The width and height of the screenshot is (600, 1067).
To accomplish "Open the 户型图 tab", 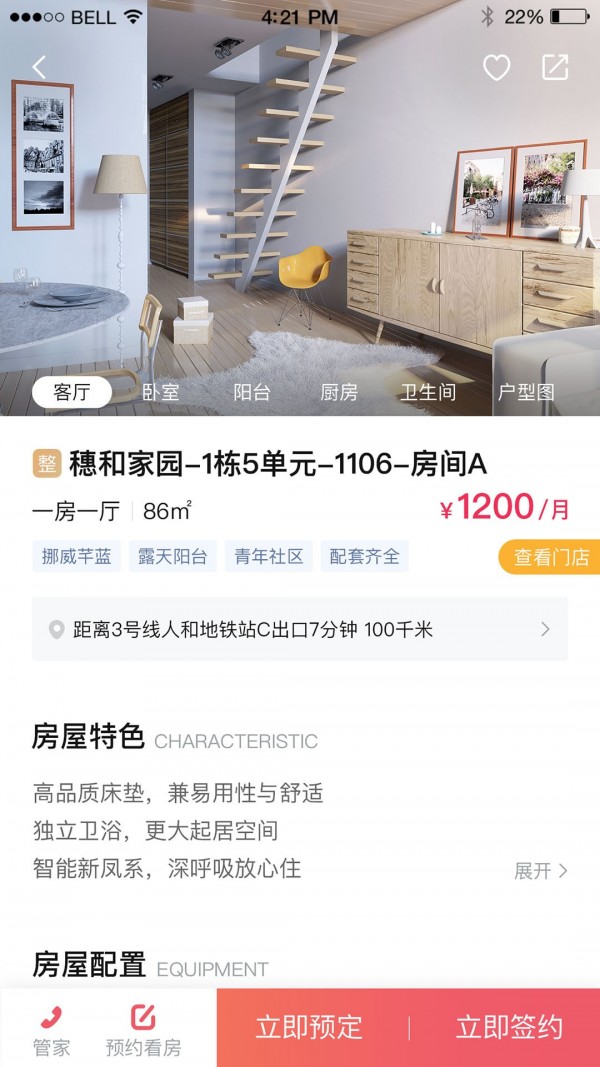I will click(x=526, y=392).
